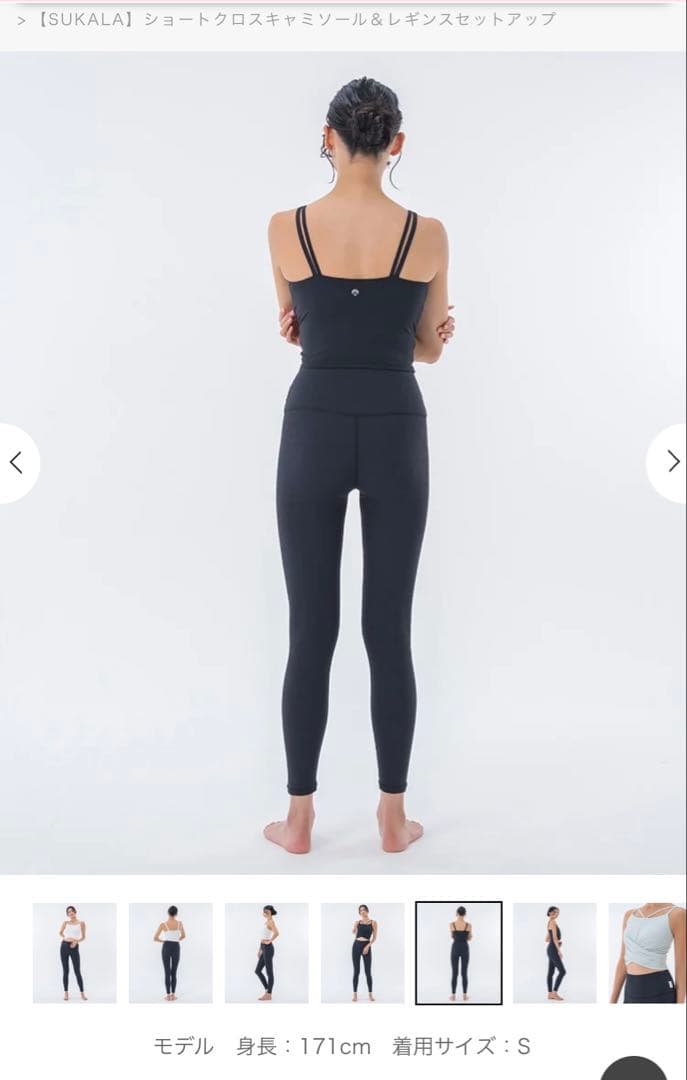View the back-view white top thumbnail
The height and width of the screenshot is (1080, 687).
click(170, 953)
